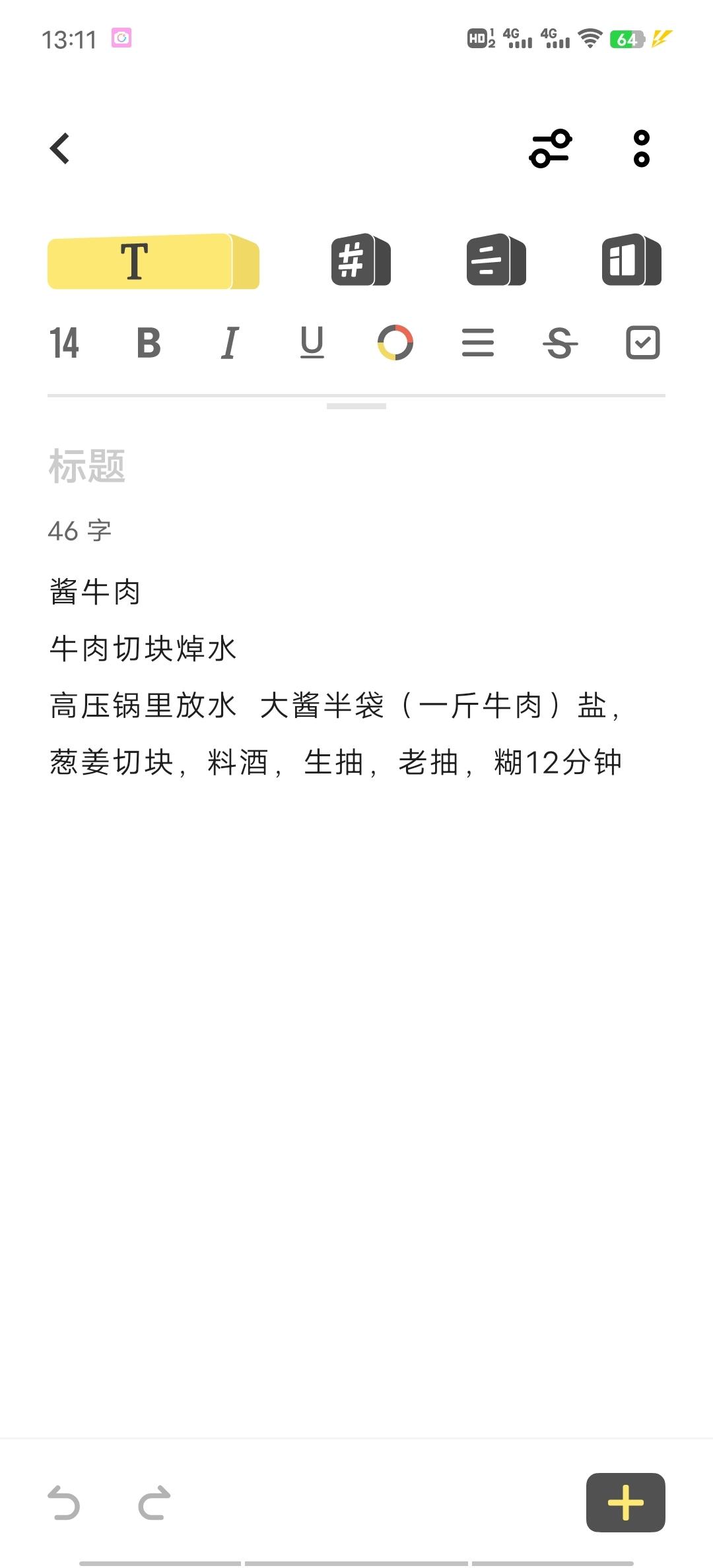
Task: Select the text formatting T tab
Action: click(153, 261)
